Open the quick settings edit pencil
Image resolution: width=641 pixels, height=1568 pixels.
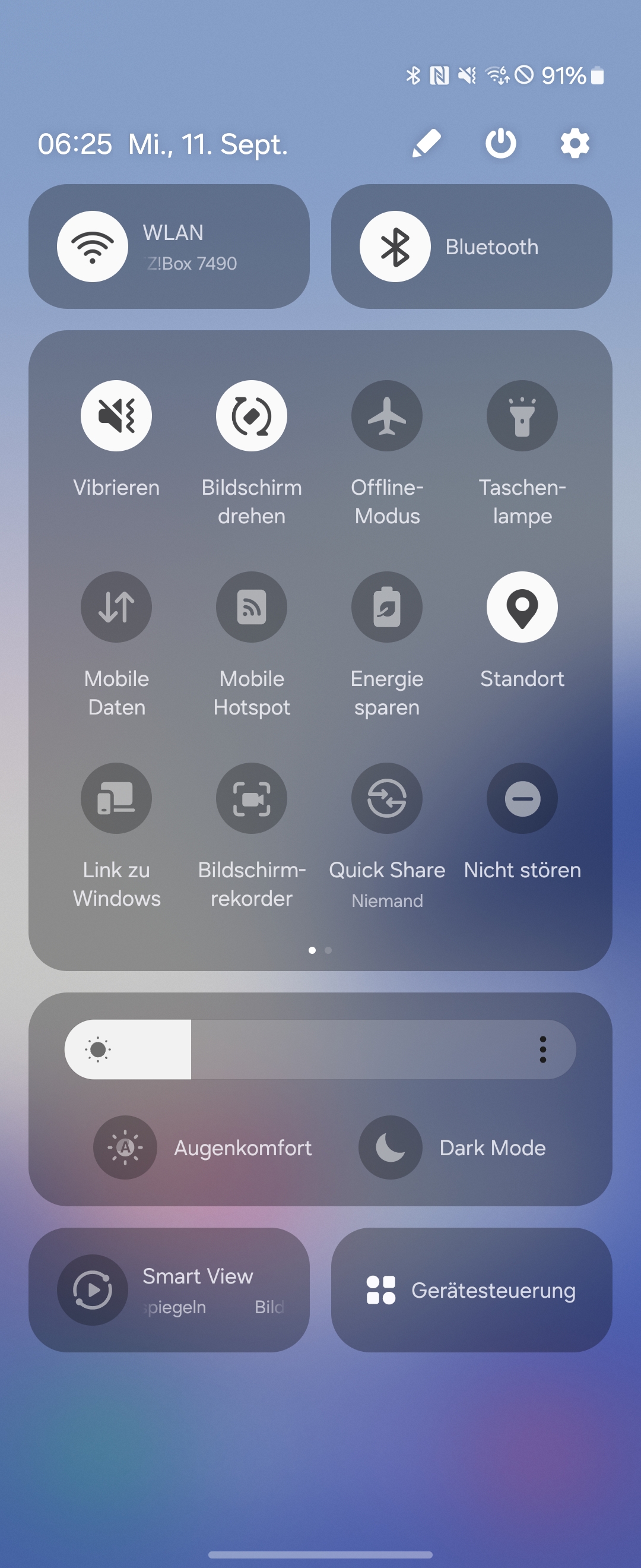pyautogui.click(x=426, y=144)
